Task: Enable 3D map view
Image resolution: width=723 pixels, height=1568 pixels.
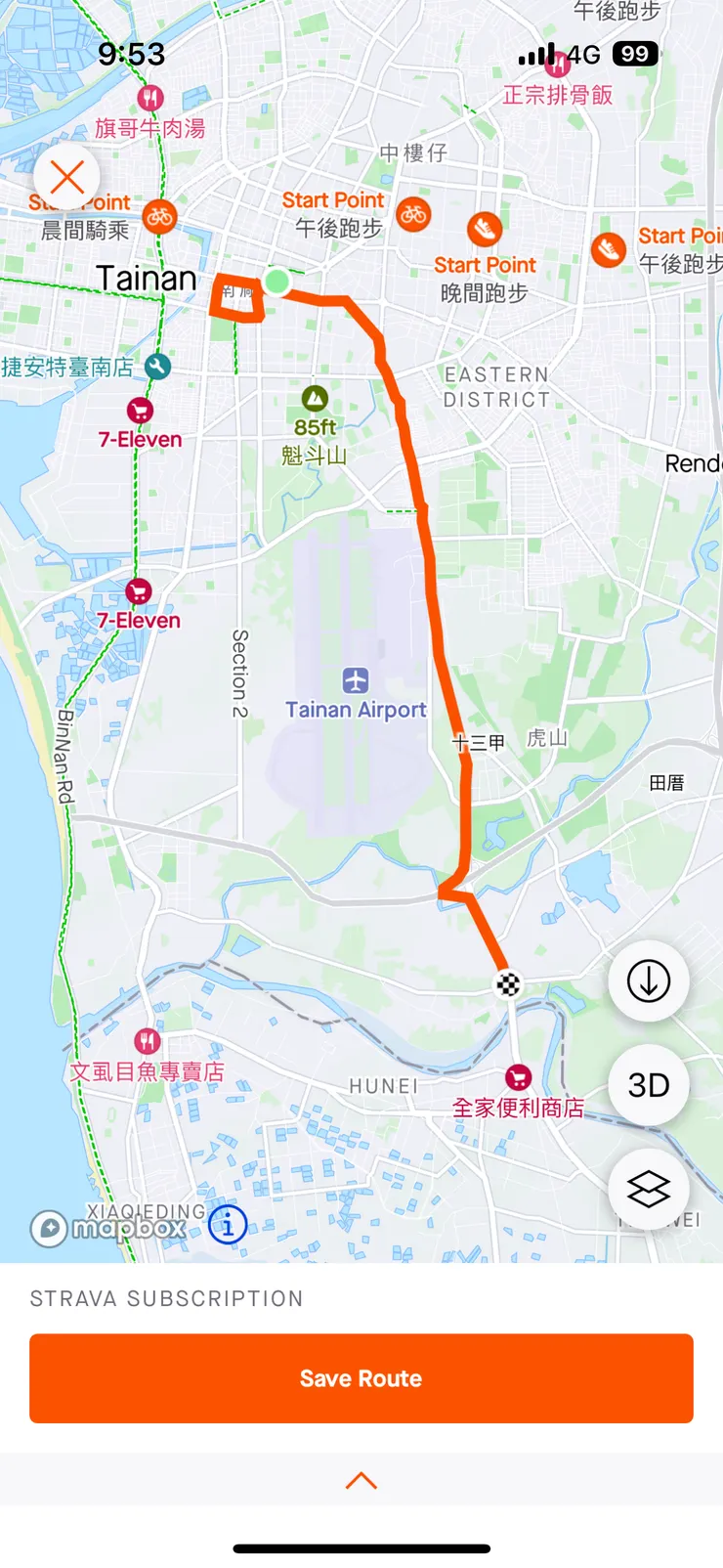Action: click(649, 1085)
